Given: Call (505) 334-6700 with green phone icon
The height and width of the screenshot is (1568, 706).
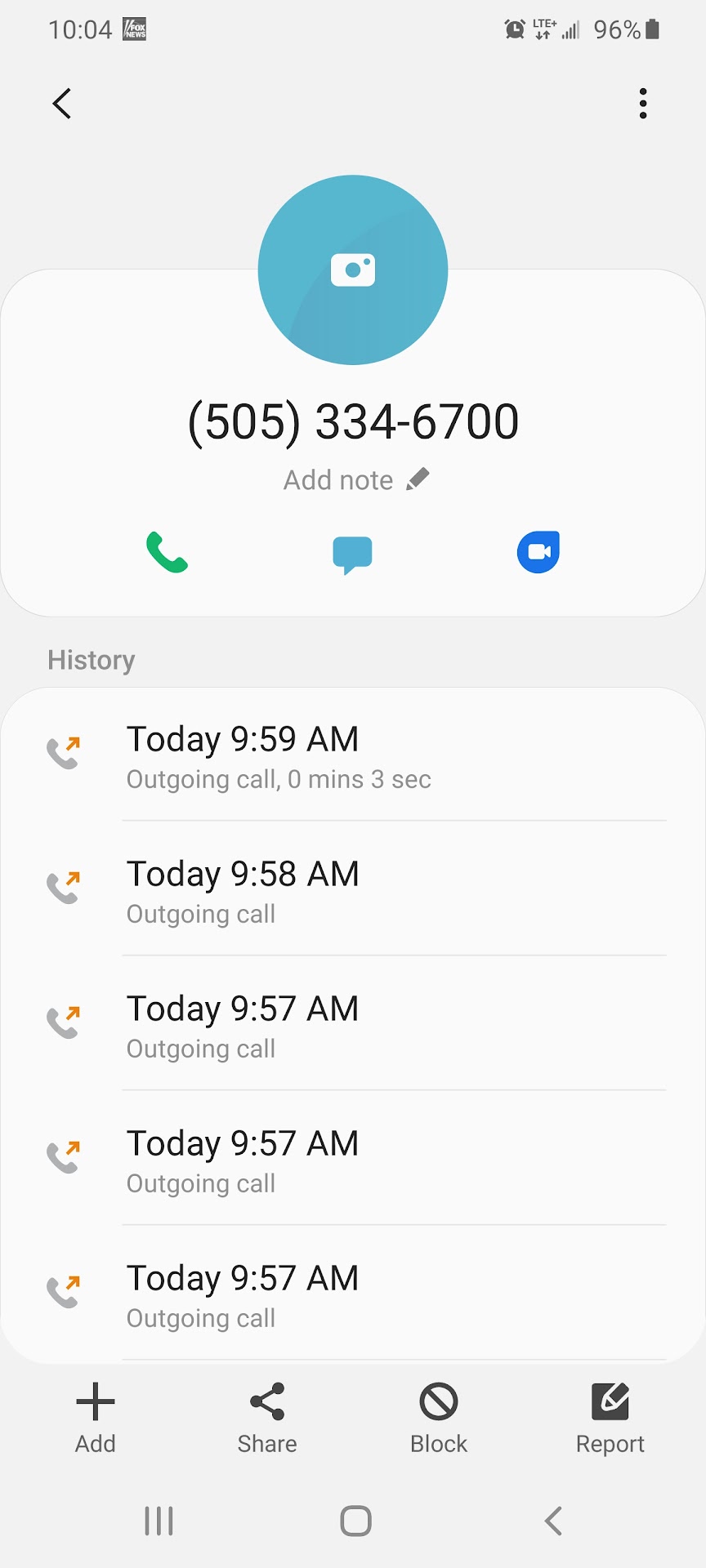Looking at the screenshot, I should pyautogui.click(x=167, y=553).
